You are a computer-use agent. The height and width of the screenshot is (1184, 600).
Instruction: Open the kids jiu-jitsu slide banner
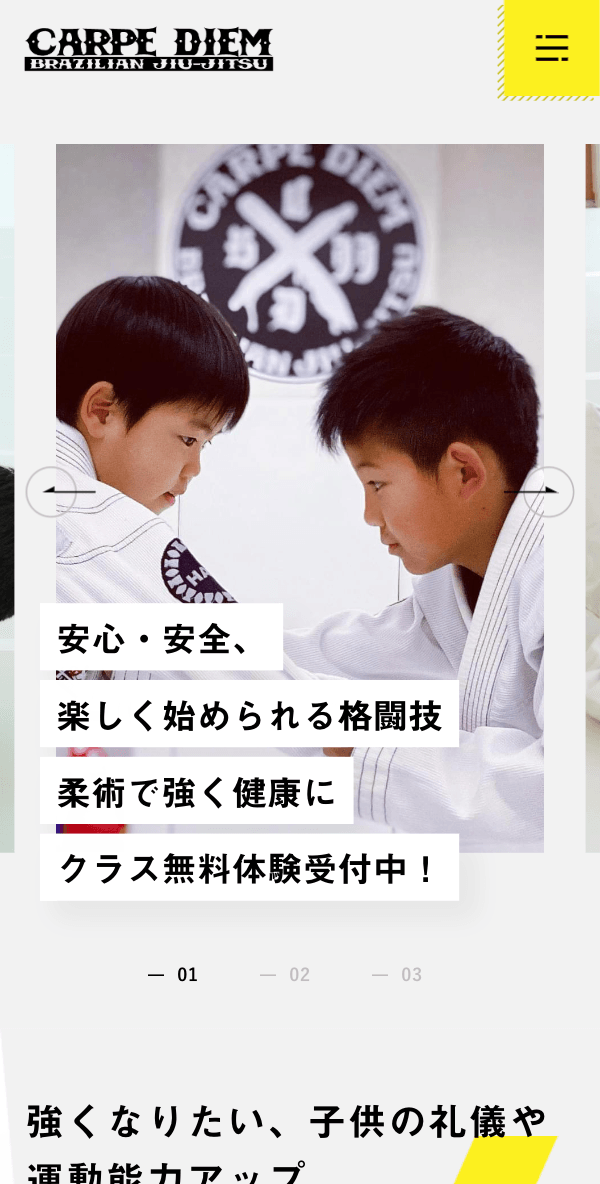(300, 400)
